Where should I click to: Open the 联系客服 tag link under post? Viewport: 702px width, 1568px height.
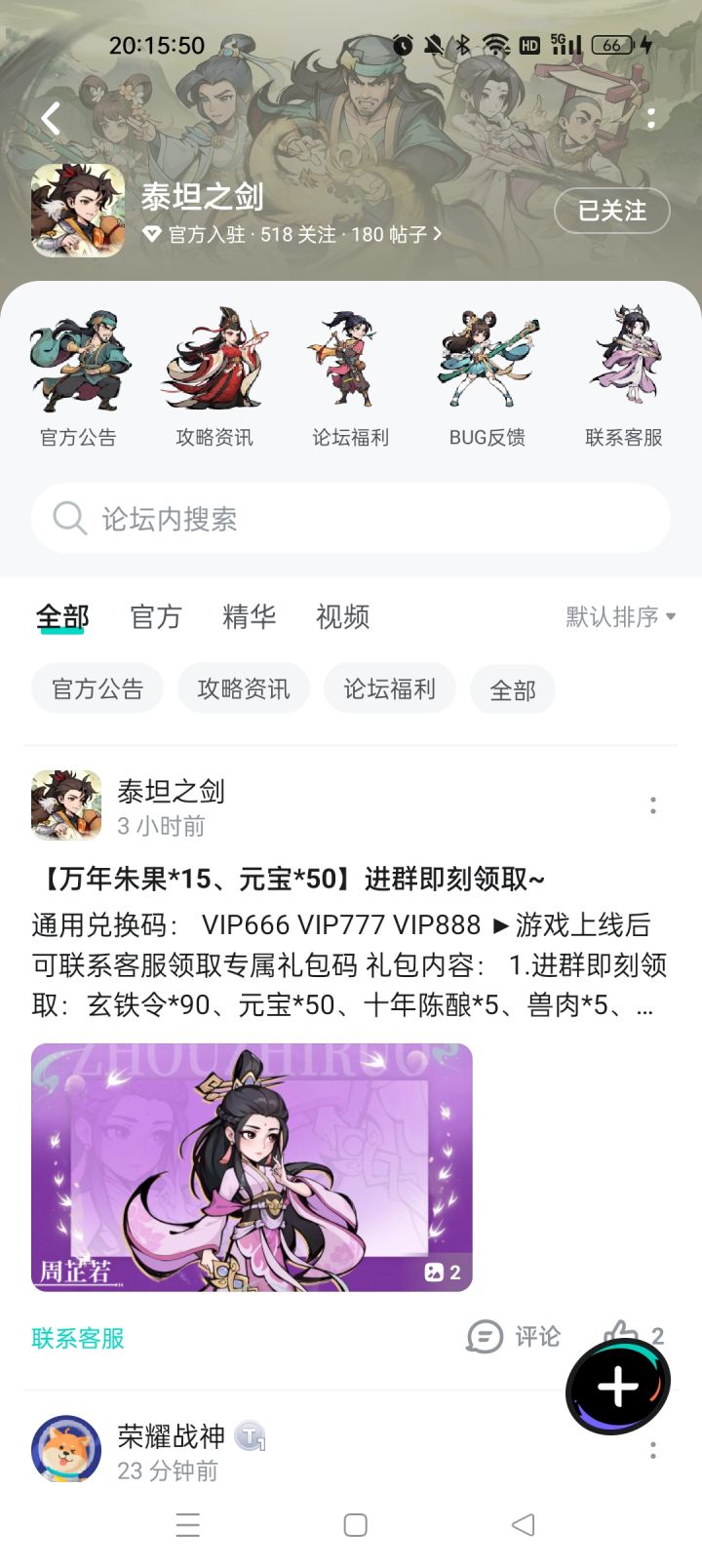(78, 1339)
